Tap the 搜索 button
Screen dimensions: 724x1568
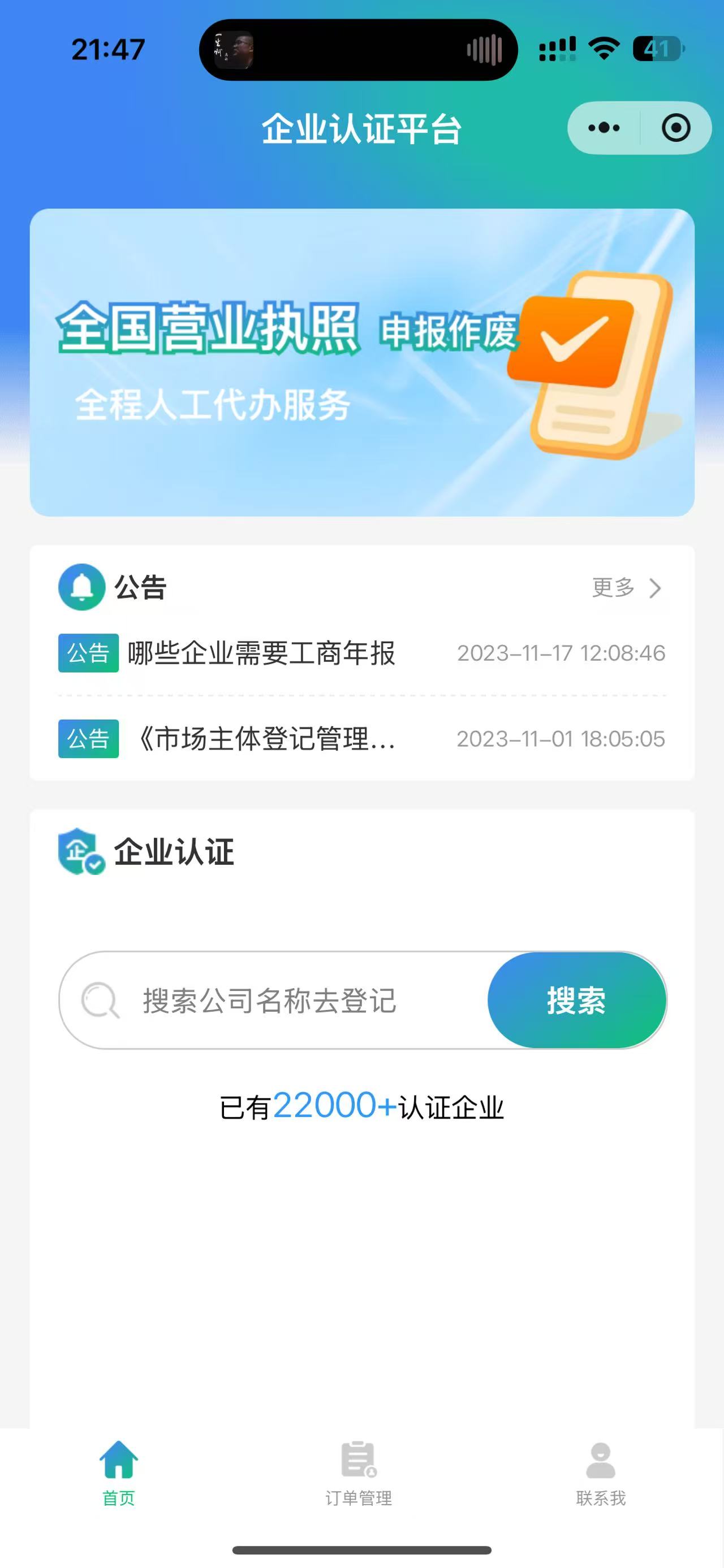coord(576,1000)
